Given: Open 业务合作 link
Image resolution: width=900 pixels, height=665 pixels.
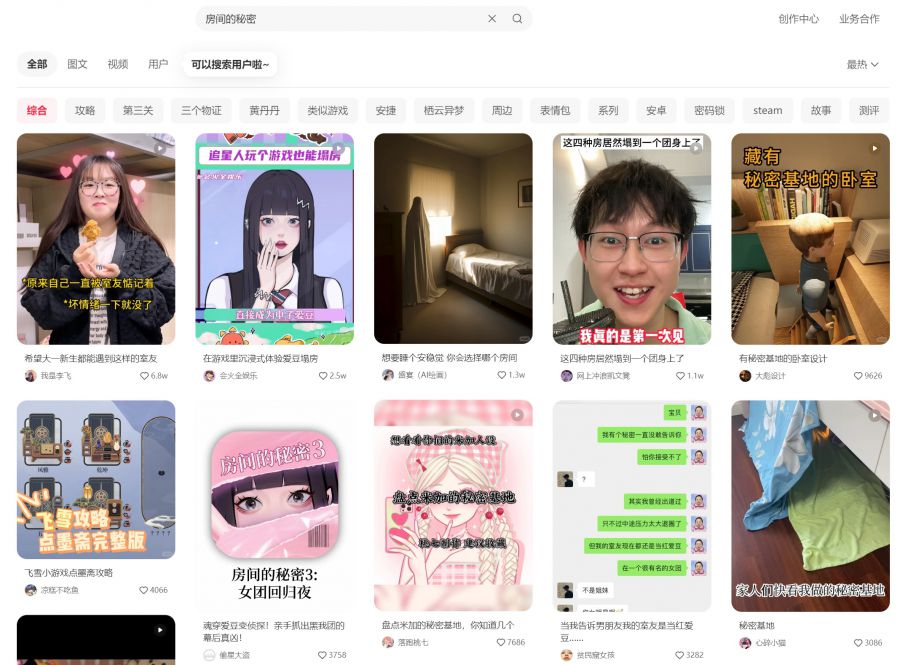Looking at the screenshot, I should point(859,18).
